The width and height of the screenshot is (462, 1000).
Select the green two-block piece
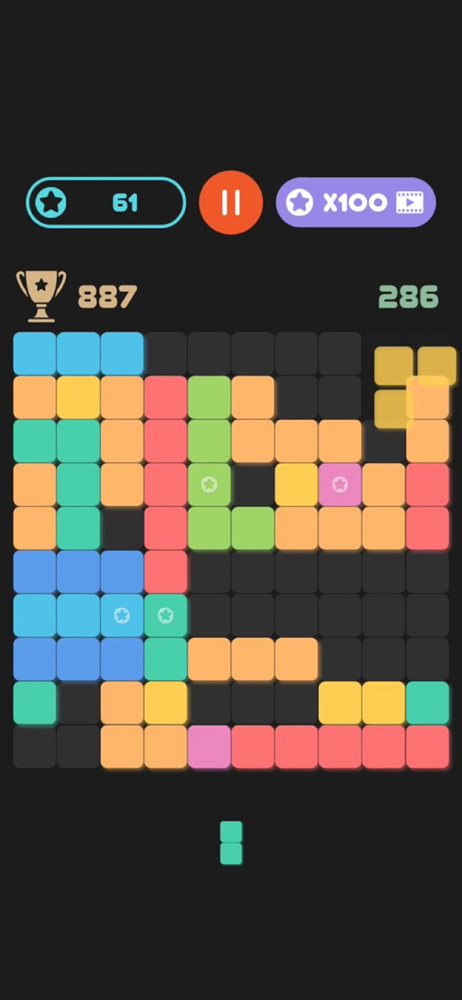[231, 842]
